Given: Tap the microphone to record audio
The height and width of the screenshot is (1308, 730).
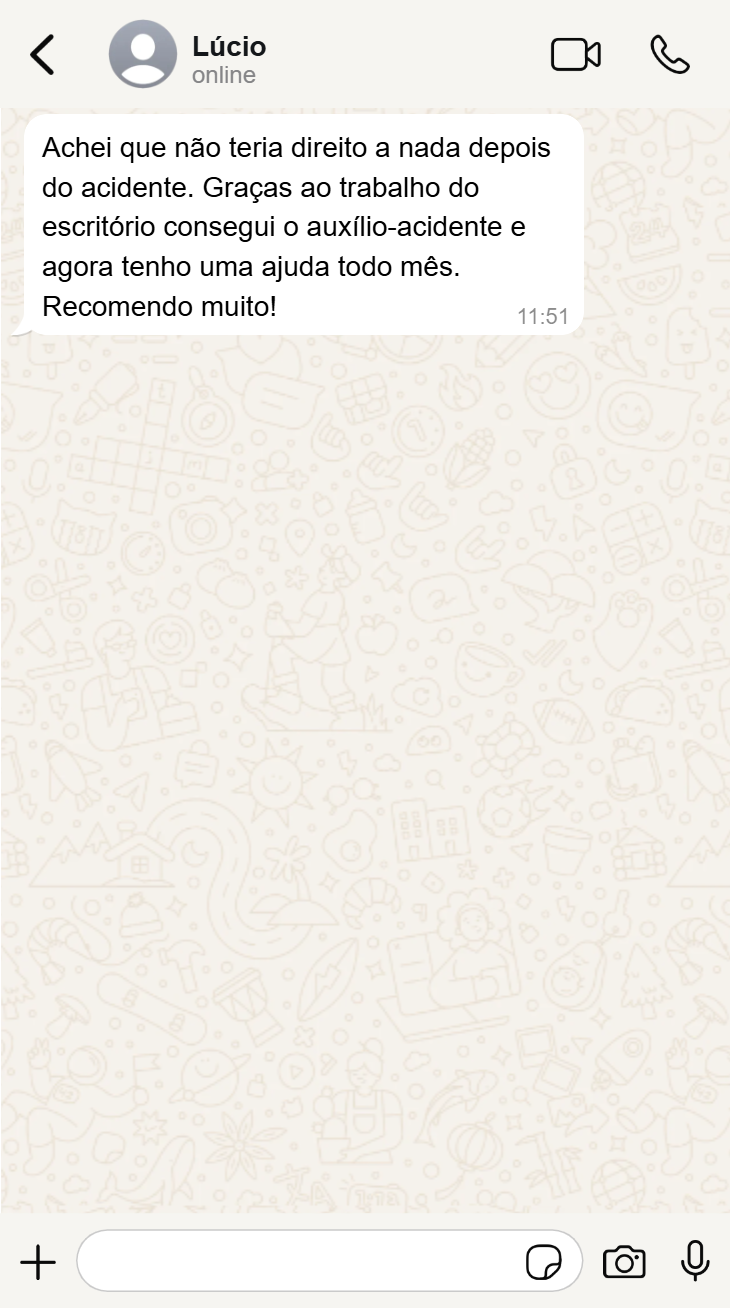Looking at the screenshot, I should tap(694, 1261).
